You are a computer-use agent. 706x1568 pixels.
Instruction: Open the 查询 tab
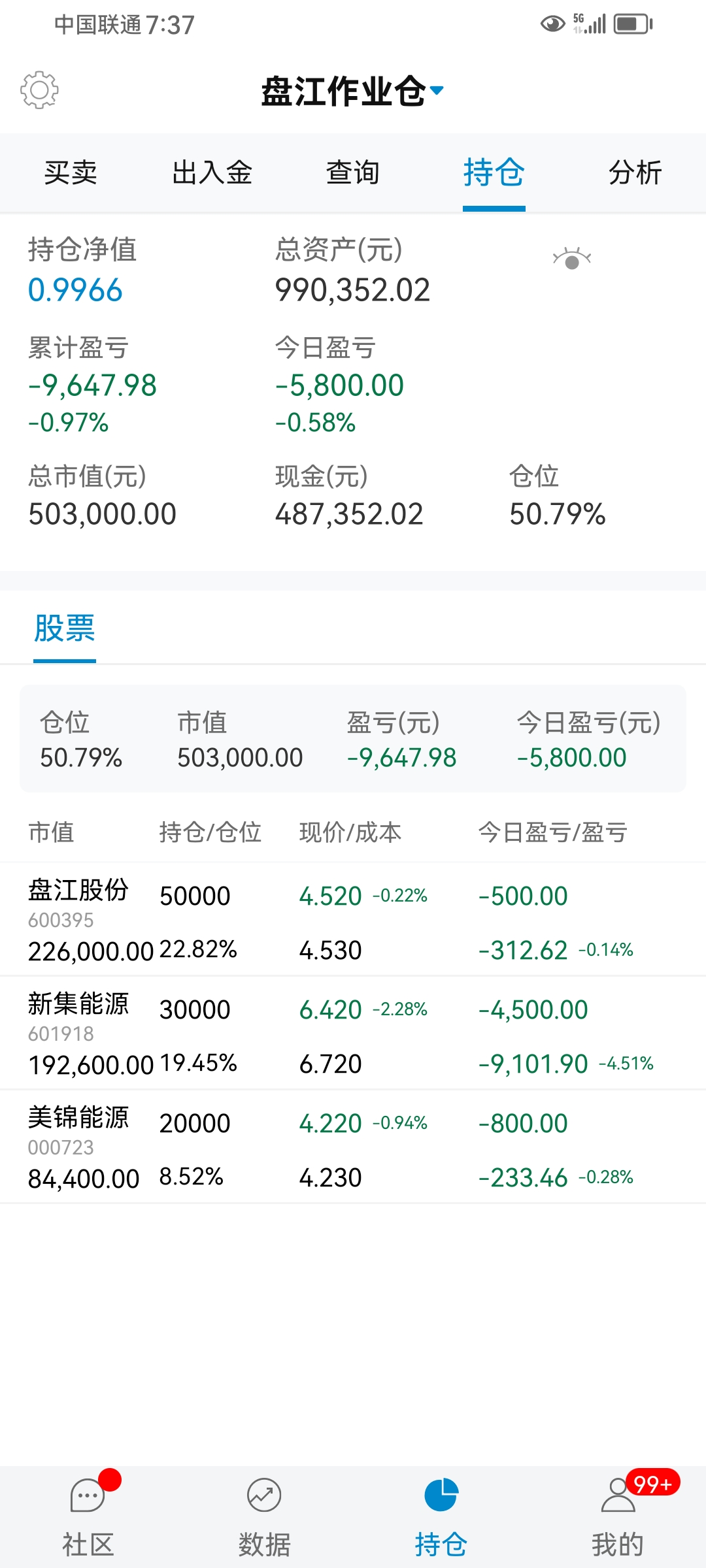tap(353, 173)
